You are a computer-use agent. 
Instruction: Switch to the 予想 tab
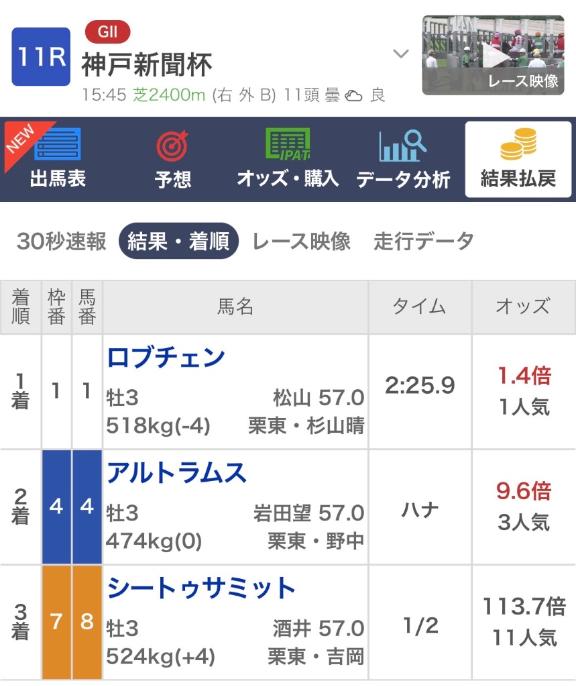pyautogui.click(x=173, y=159)
